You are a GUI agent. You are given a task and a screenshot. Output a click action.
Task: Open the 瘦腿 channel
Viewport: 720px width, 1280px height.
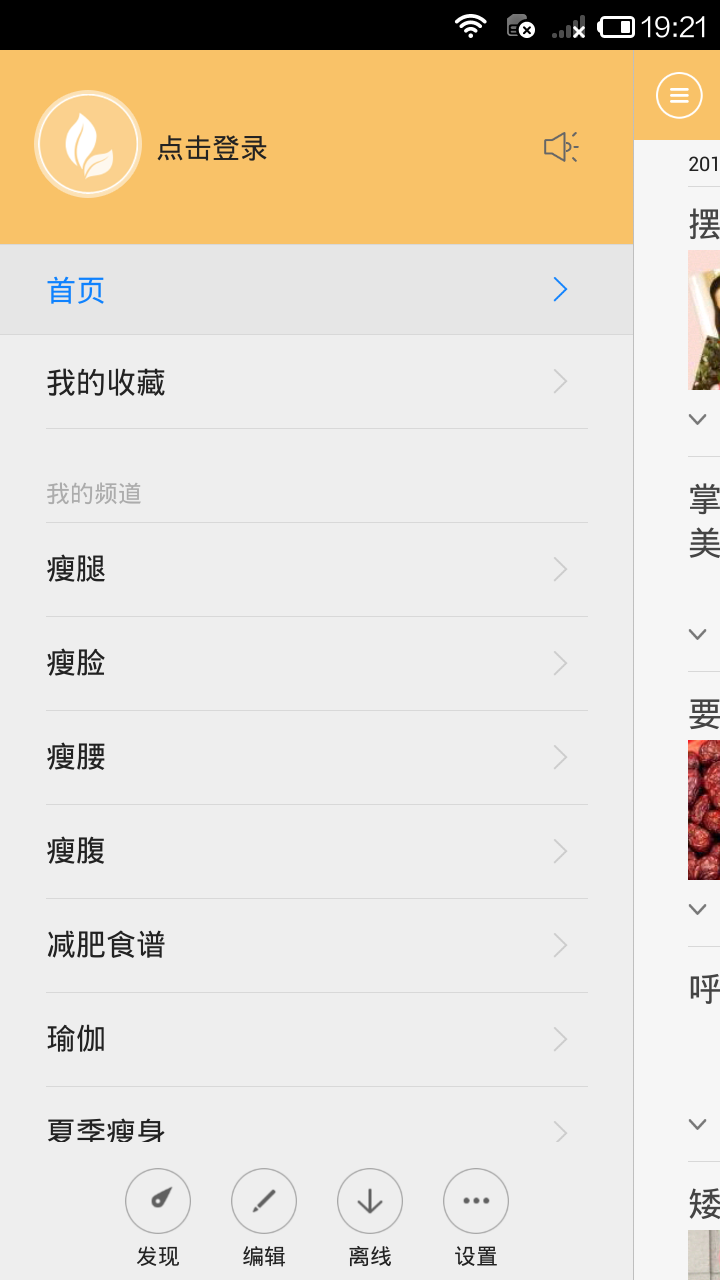(316, 569)
